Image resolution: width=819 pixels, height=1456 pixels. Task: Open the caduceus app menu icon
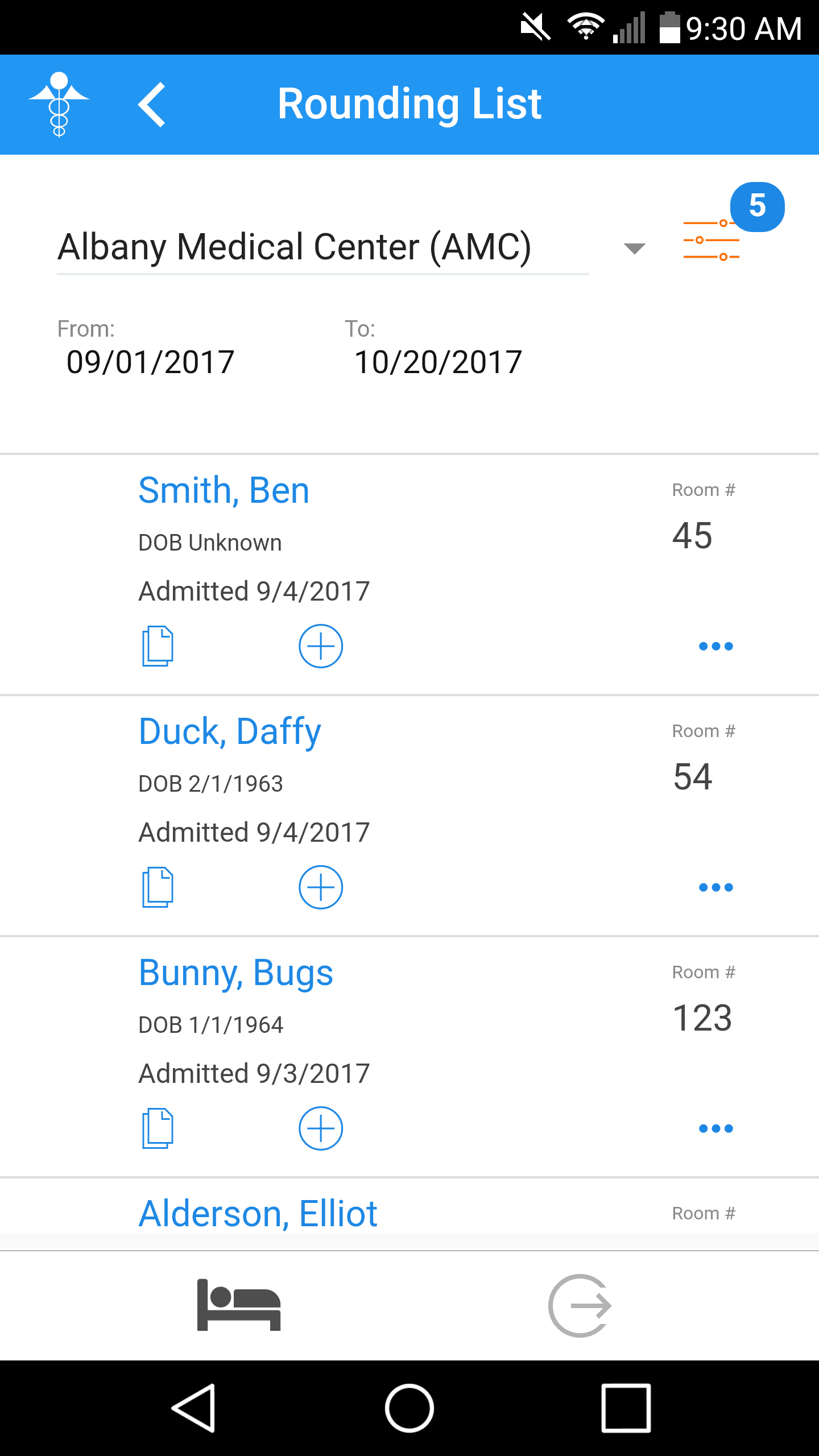click(59, 105)
